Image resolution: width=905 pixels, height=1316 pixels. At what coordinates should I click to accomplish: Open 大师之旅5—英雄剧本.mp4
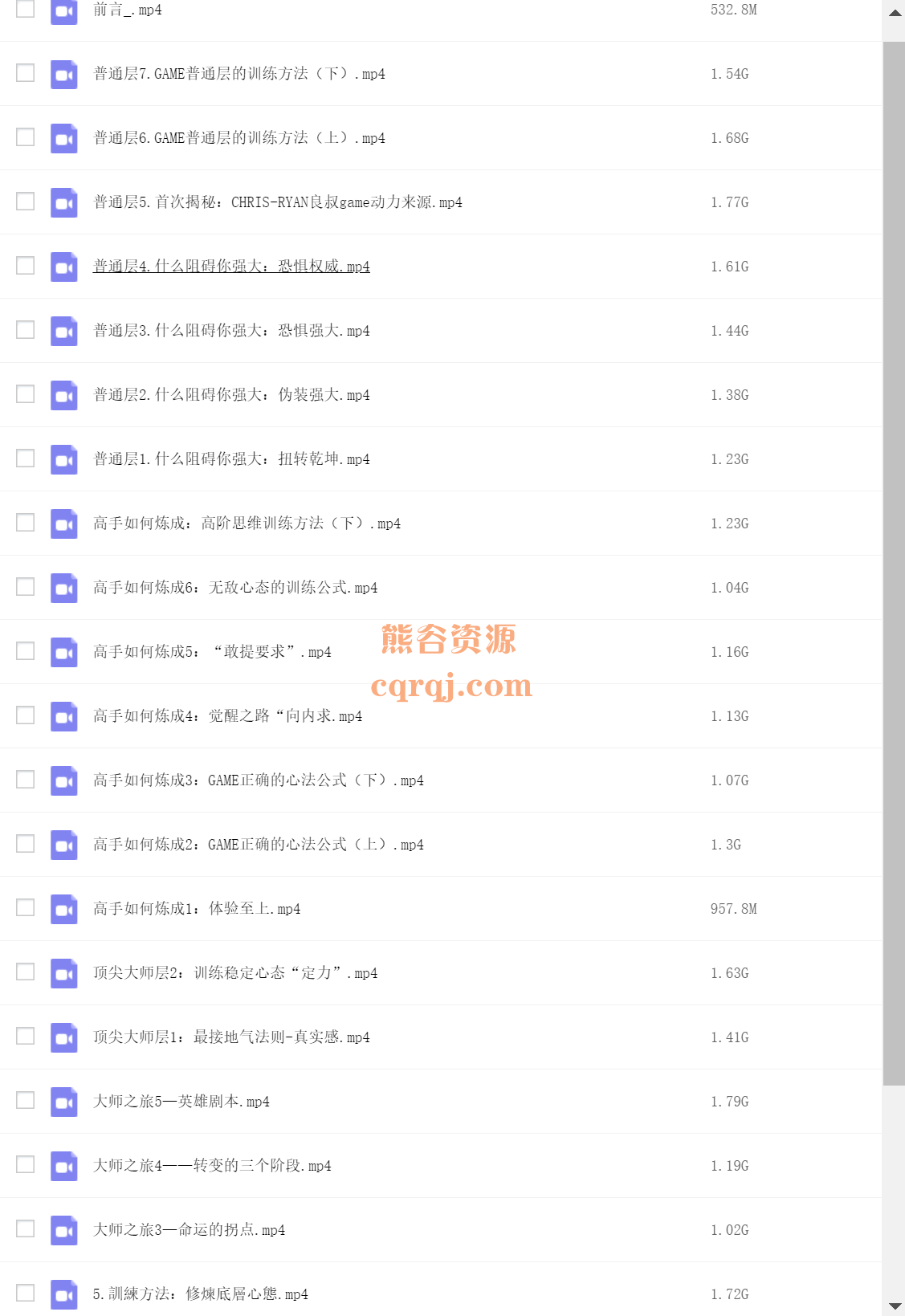pyautogui.click(x=181, y=1102)
